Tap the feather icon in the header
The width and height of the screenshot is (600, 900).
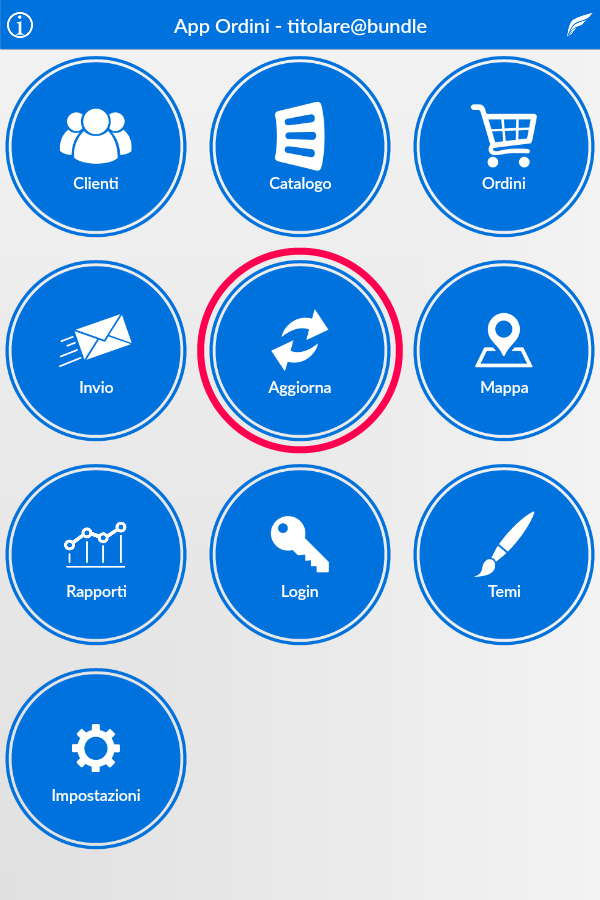pos(579,26)
